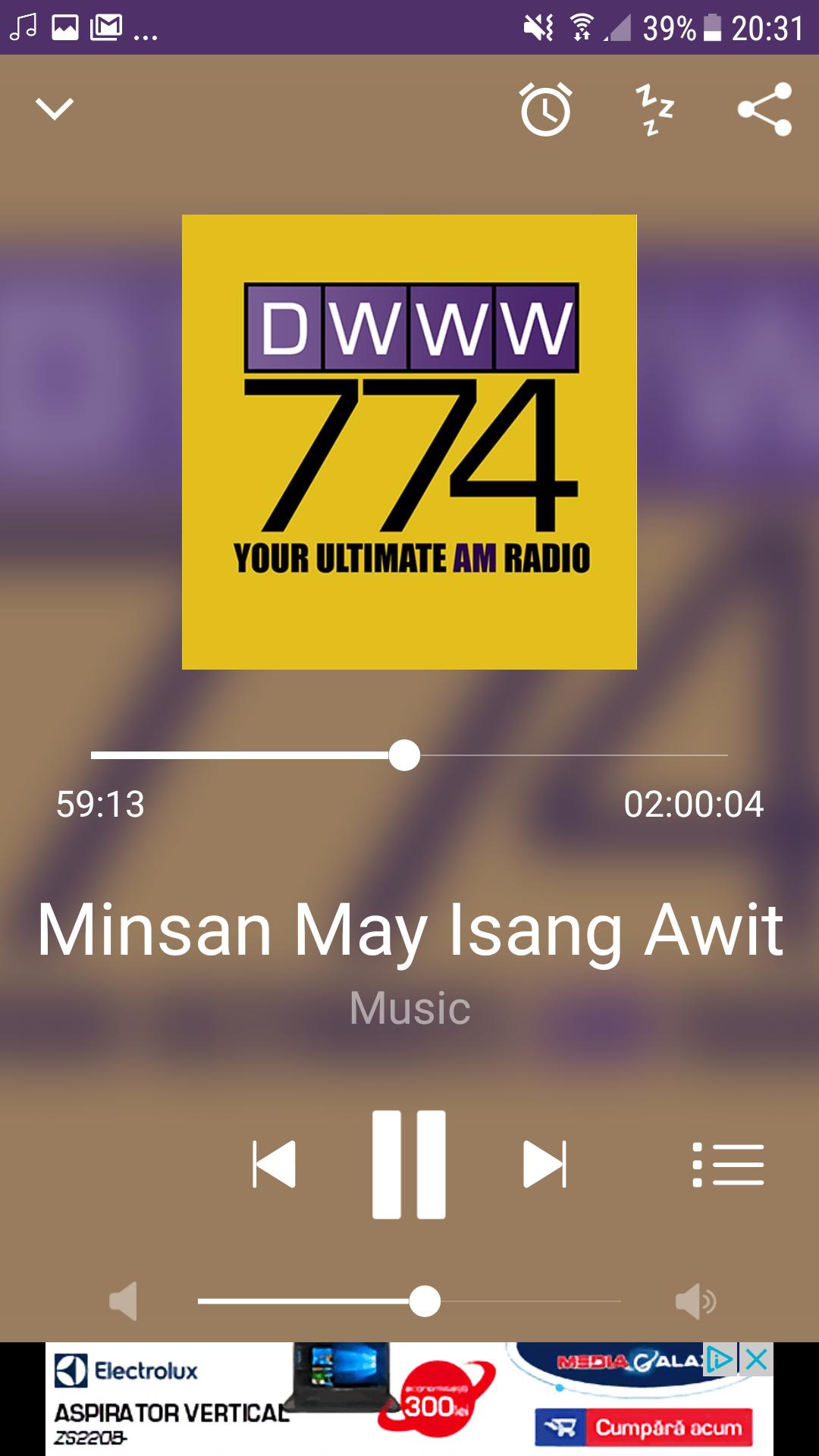
Task: Close the Electrolux ad banner
Action: 756,1360
